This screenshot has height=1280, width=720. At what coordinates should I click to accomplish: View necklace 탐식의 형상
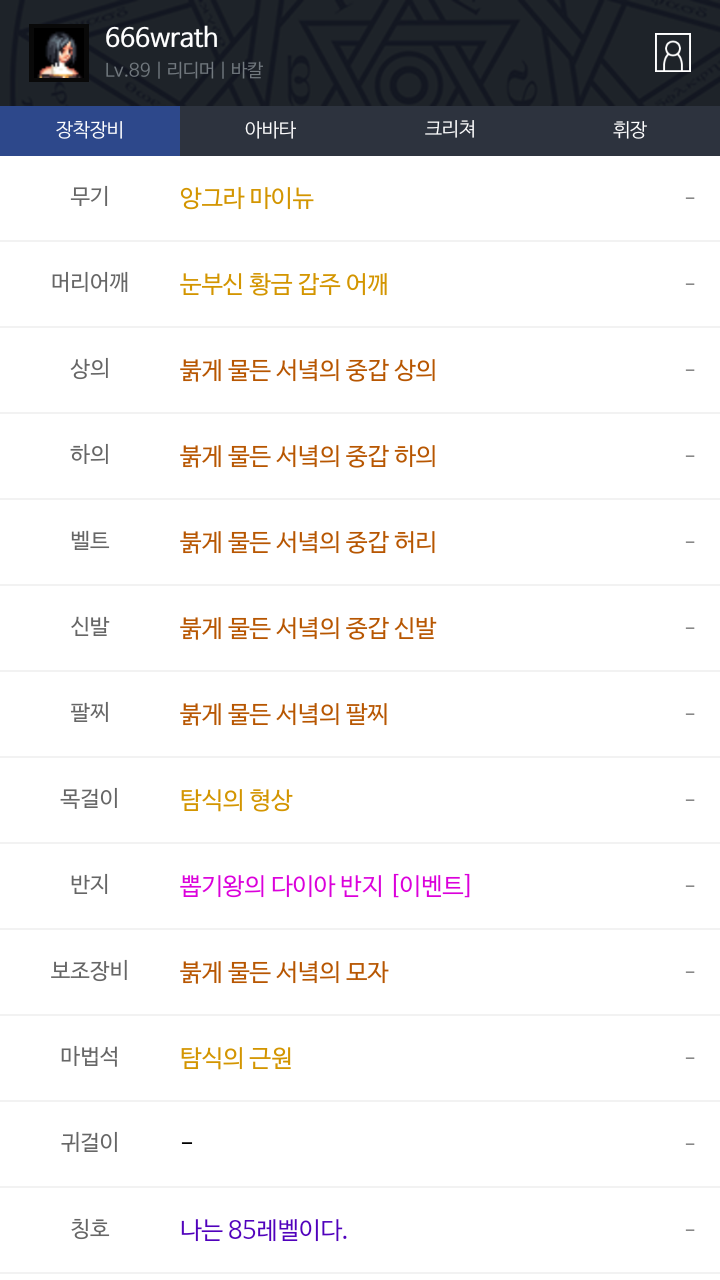click(236, 800)
